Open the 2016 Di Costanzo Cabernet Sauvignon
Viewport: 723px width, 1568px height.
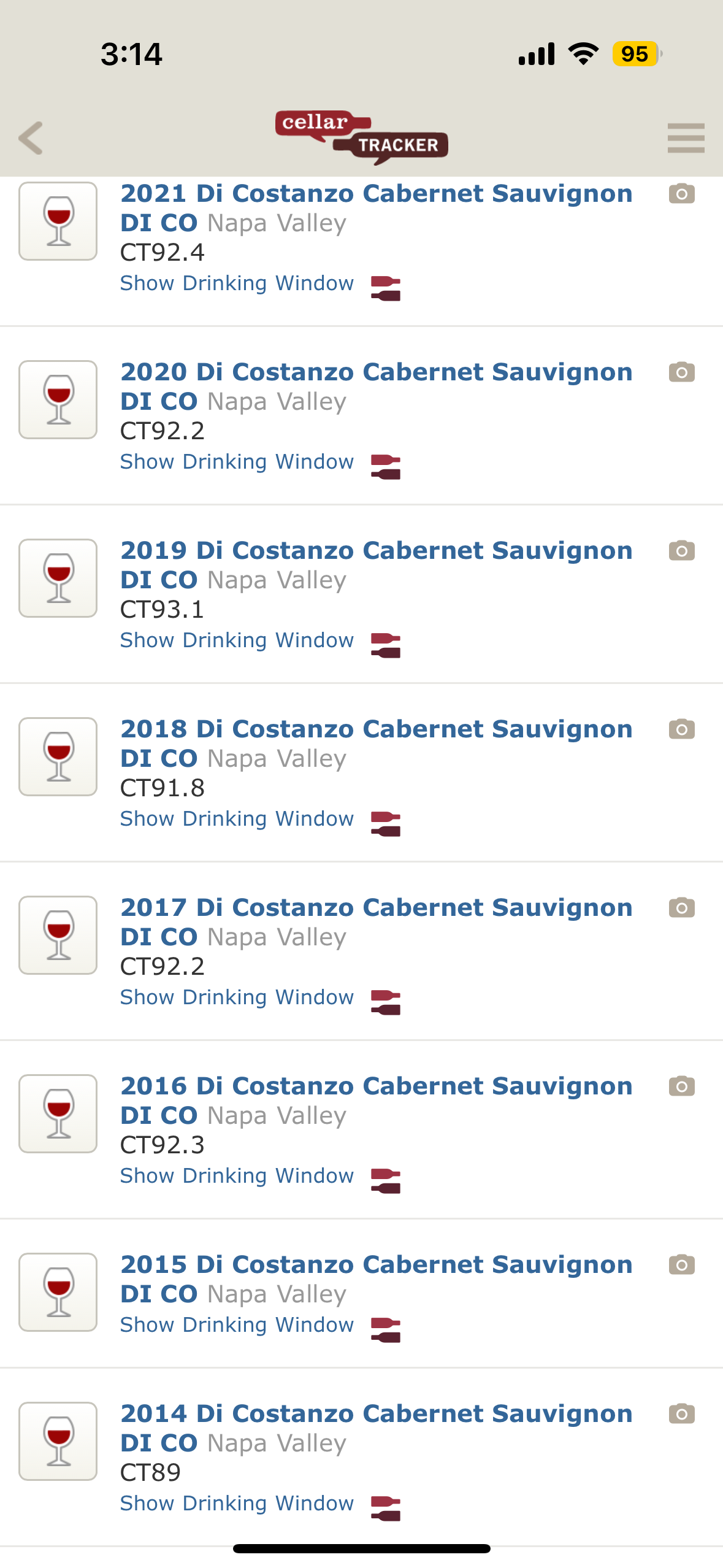tap(376, 1101)
